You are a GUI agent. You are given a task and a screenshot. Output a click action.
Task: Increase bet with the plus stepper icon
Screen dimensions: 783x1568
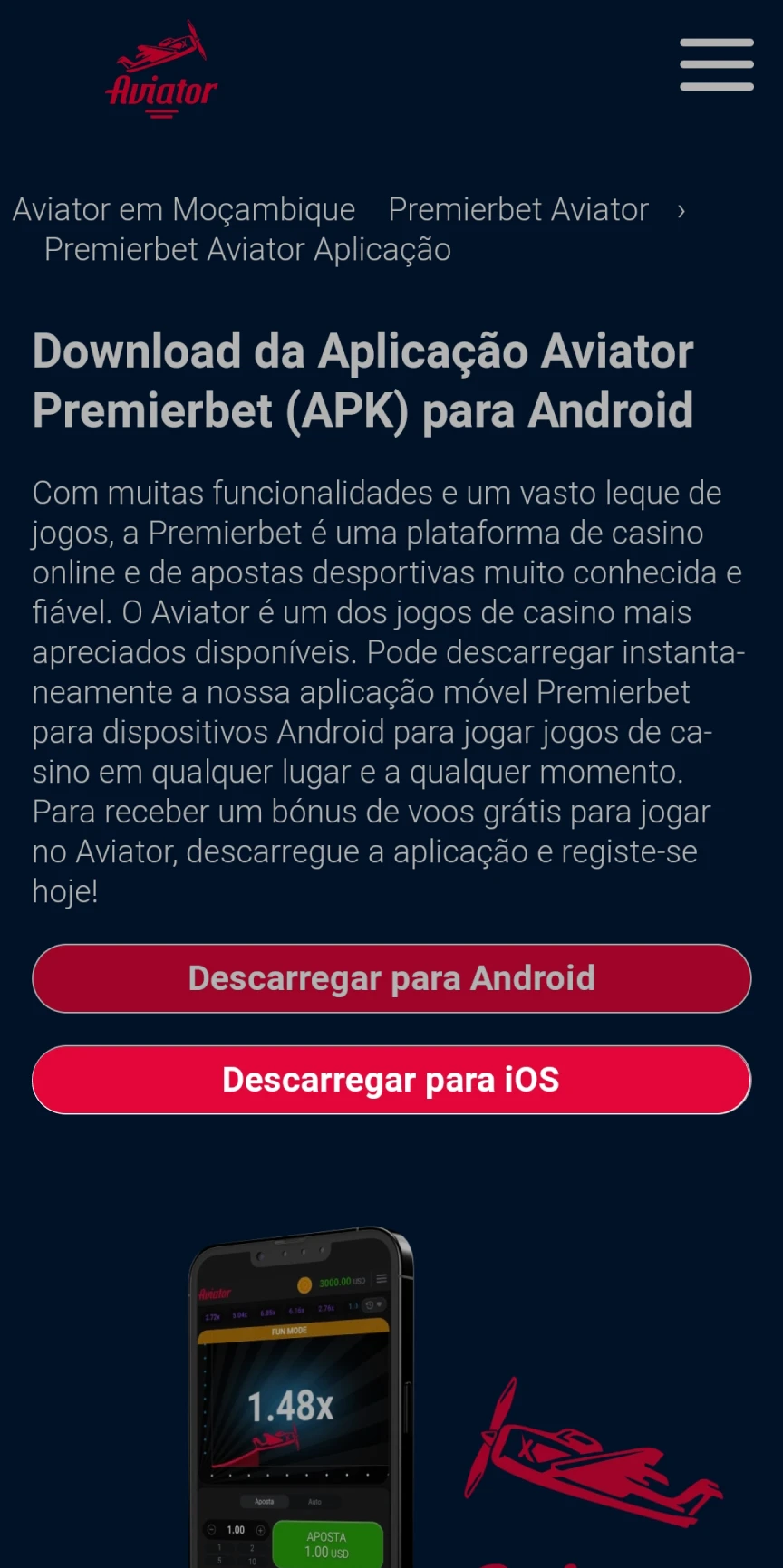coord(260,1530)
